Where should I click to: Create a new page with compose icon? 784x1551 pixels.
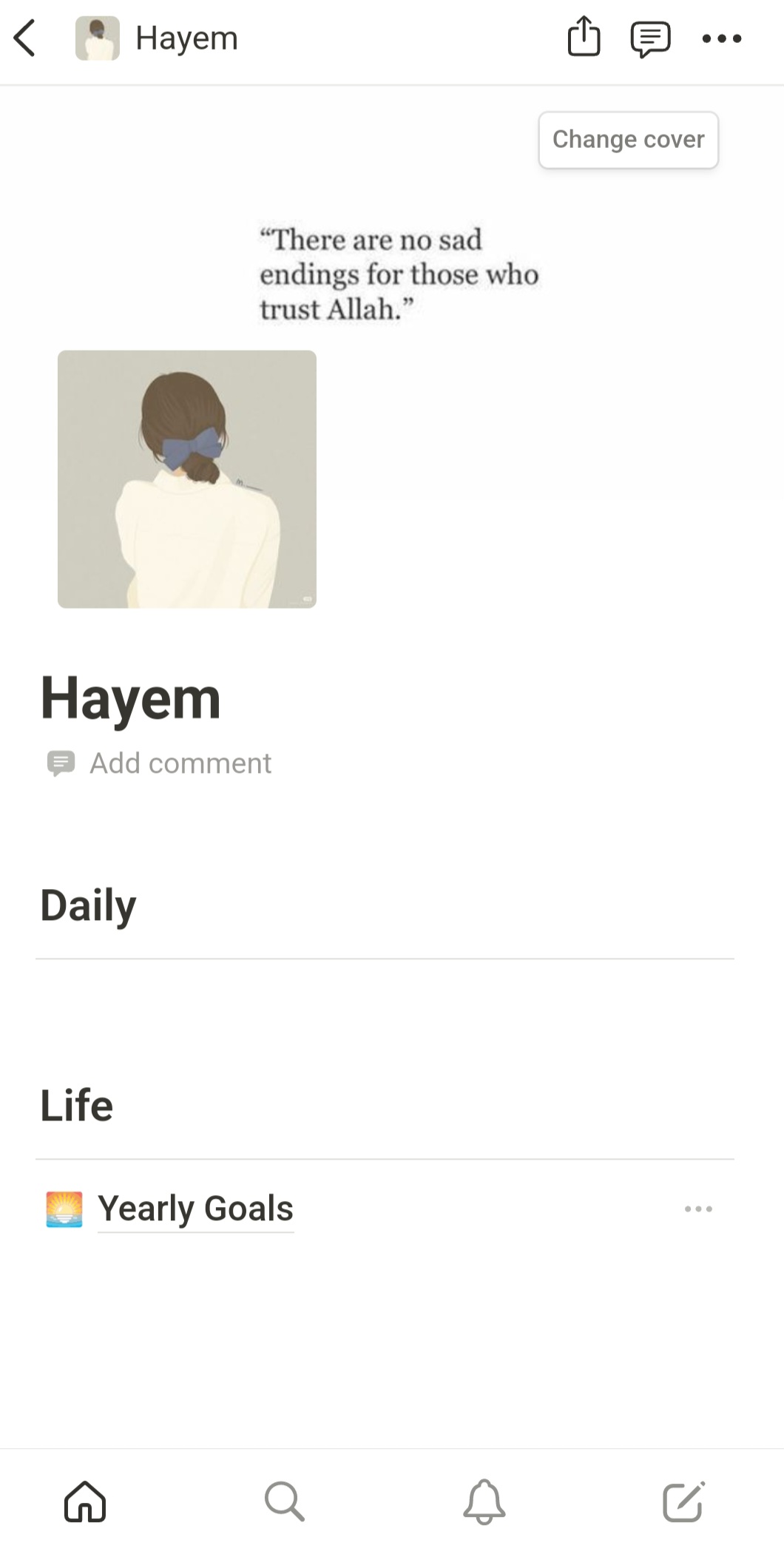tap(683, 1501)
